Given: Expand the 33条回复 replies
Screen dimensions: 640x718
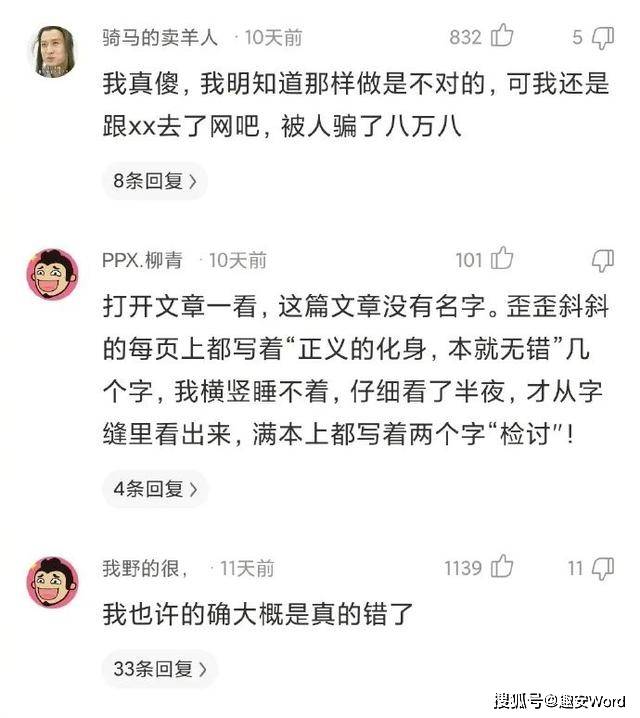Looking at the screenshot, I should [x=159, y=669].
